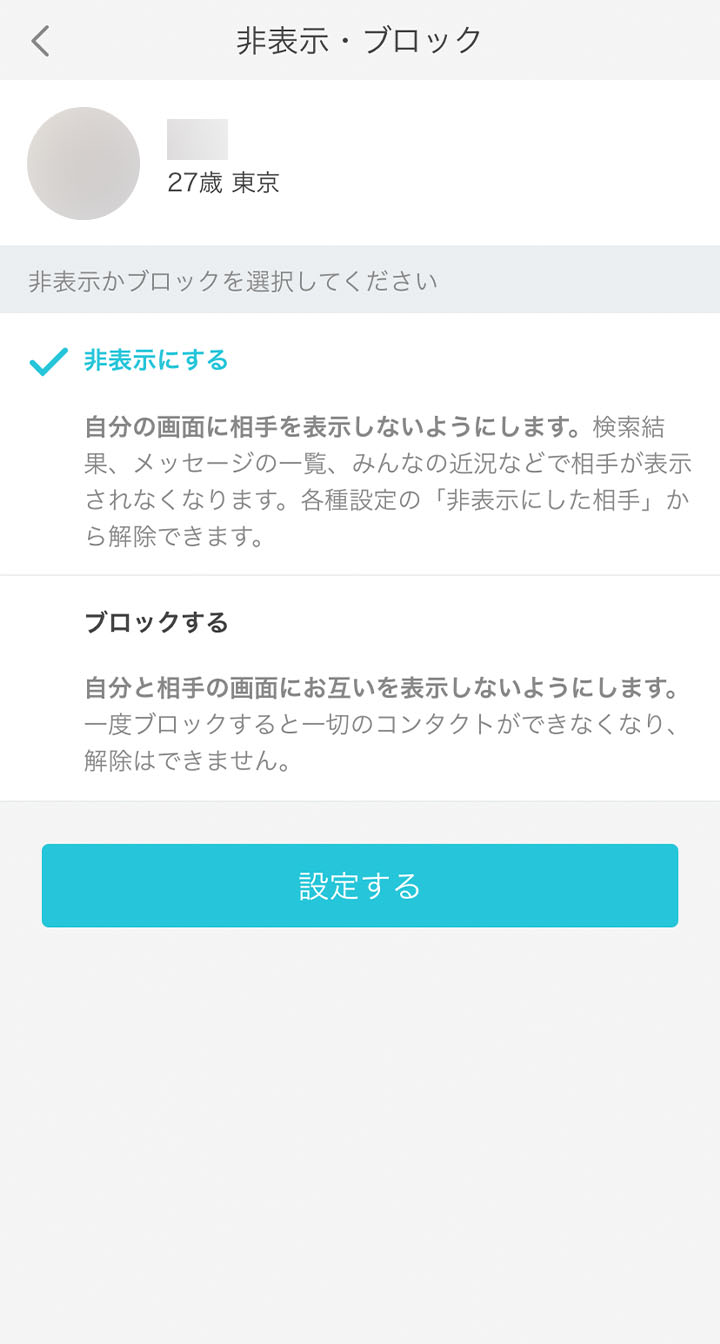Select the 非表示にする option
Viewport: 720px width, 1344px height.
360,444
